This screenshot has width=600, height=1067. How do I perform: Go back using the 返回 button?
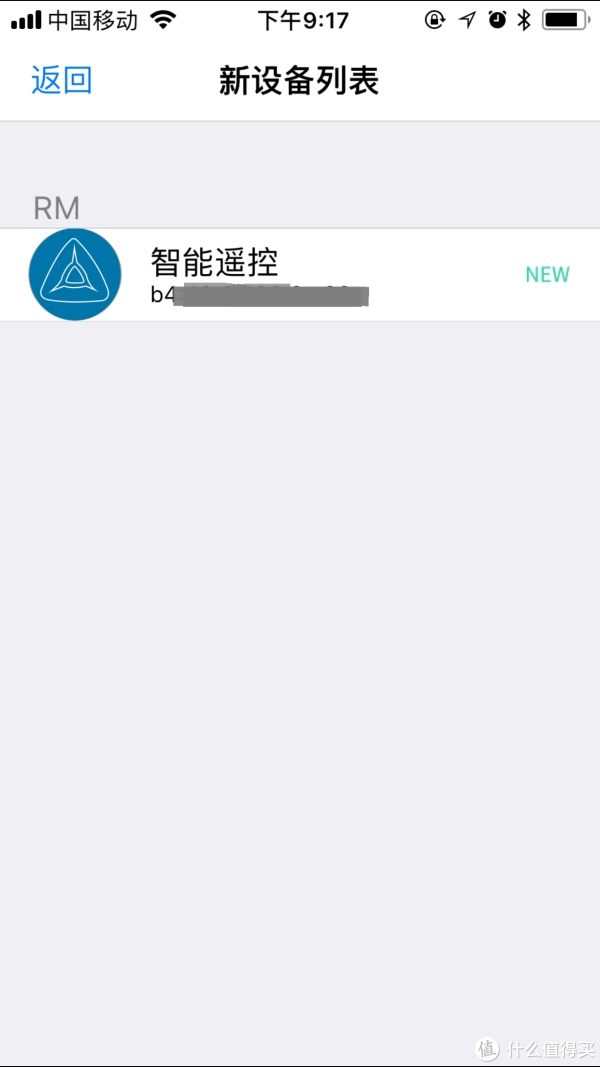pyautogui.click(x=62, y=81)
